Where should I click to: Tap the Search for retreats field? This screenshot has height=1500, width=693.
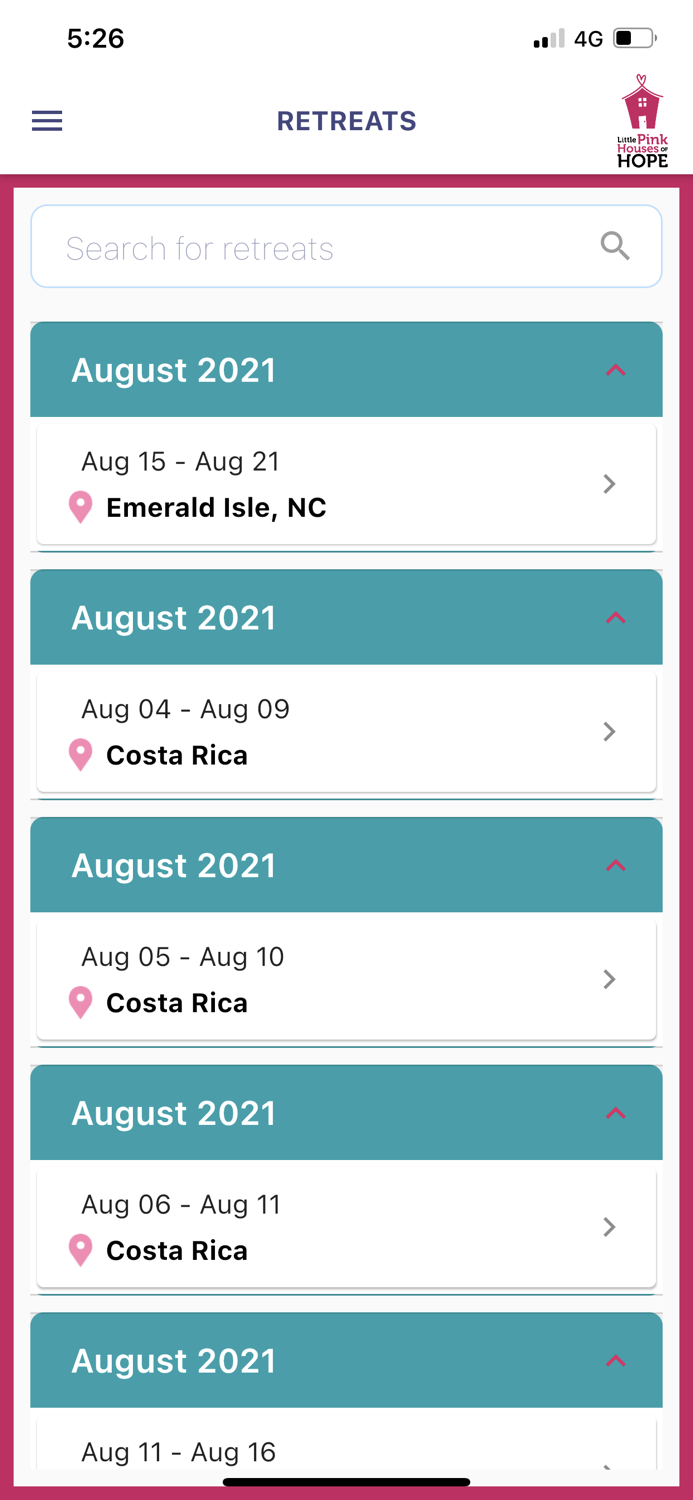tap(346, 247)
